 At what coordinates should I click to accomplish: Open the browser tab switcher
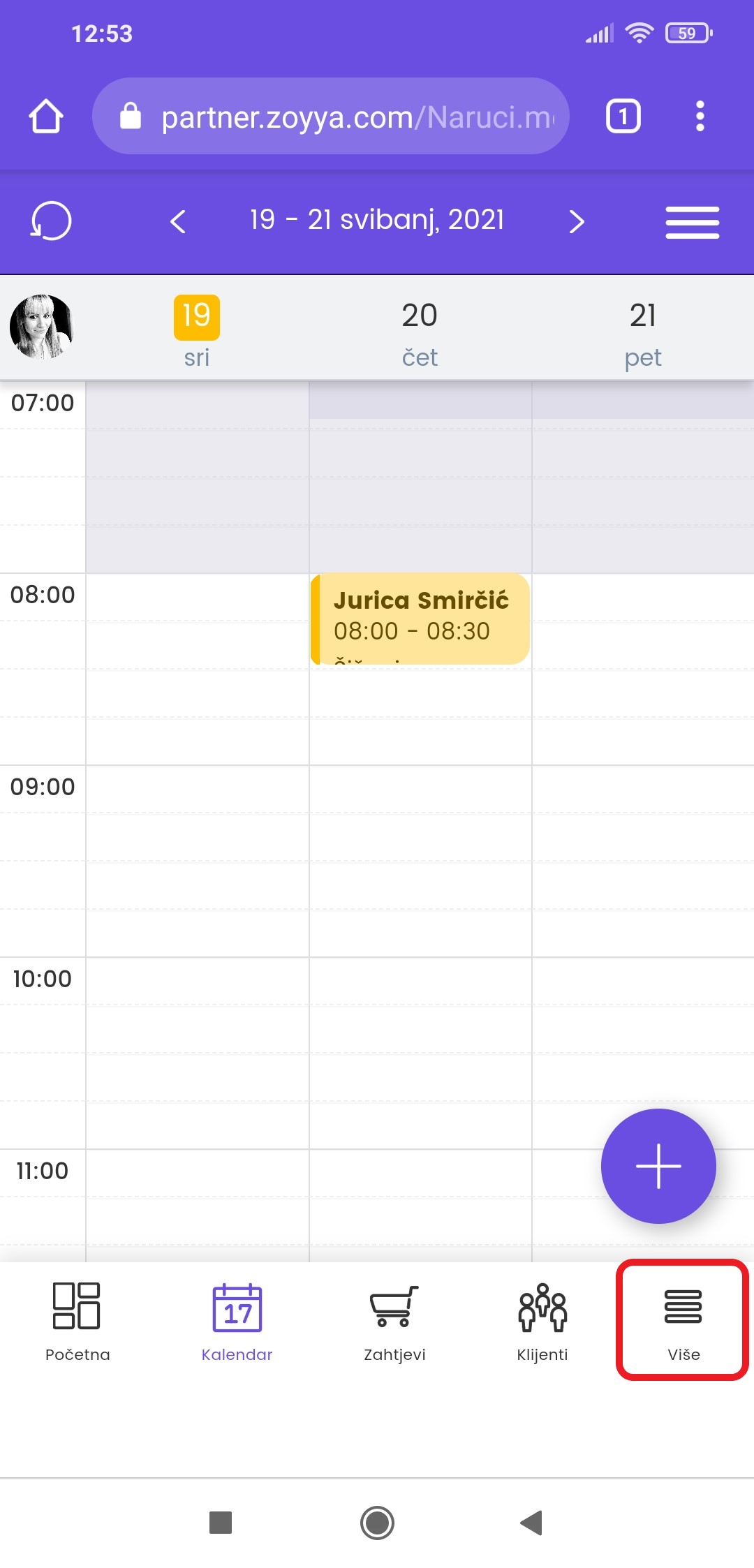[x=623, y=116]
